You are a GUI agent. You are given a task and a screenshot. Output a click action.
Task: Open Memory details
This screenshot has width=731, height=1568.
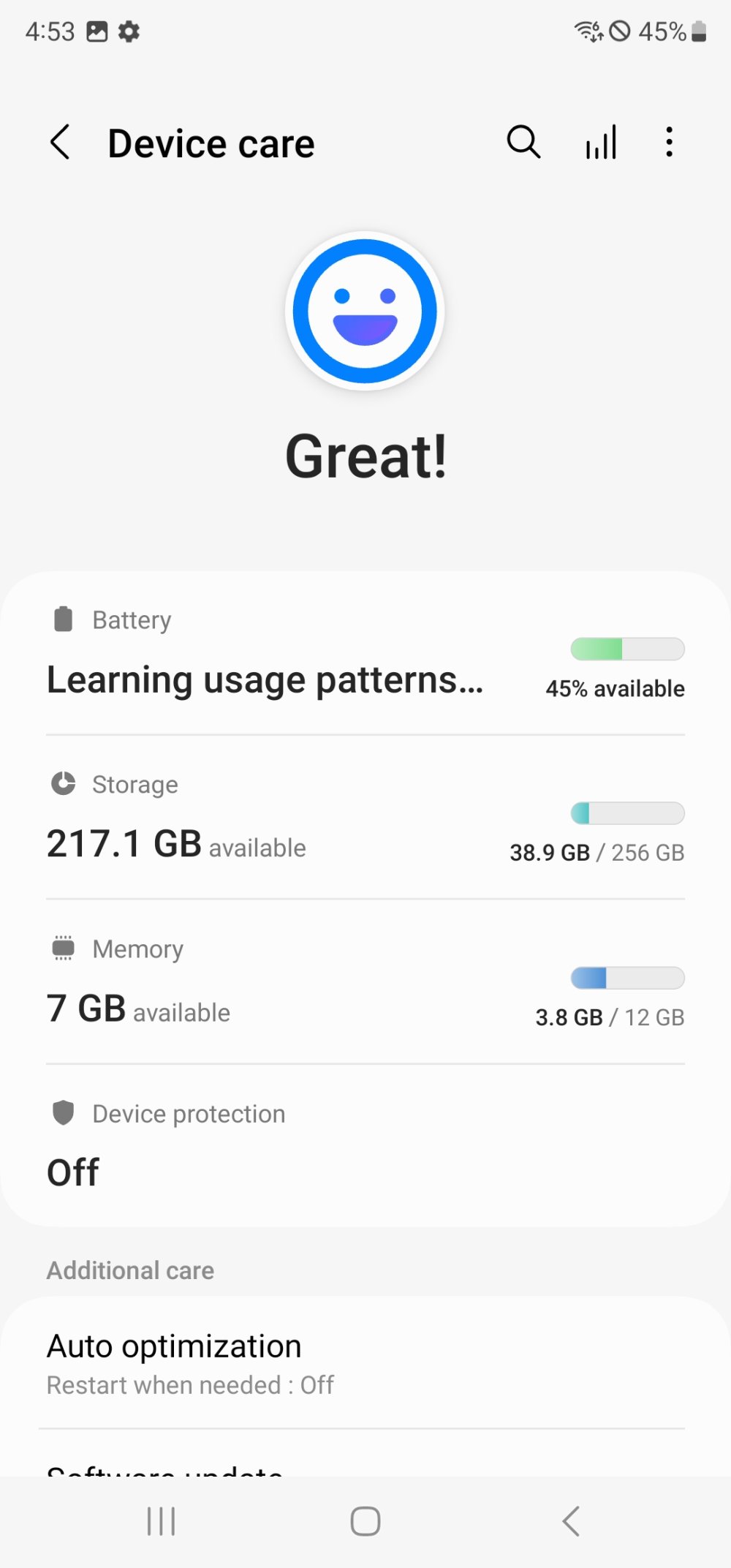365,984
